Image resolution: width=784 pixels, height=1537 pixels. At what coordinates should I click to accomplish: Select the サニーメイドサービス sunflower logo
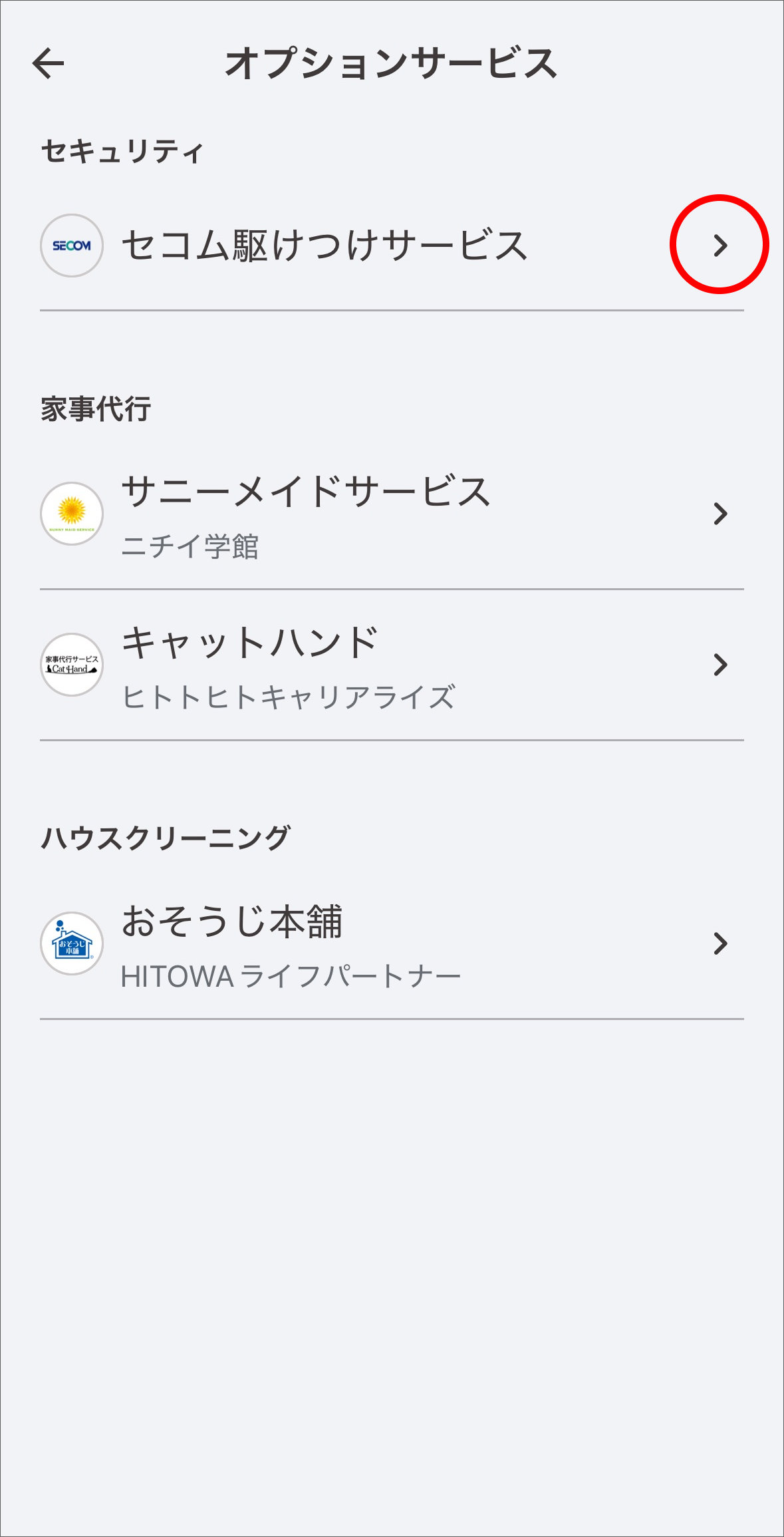(71, 512)
